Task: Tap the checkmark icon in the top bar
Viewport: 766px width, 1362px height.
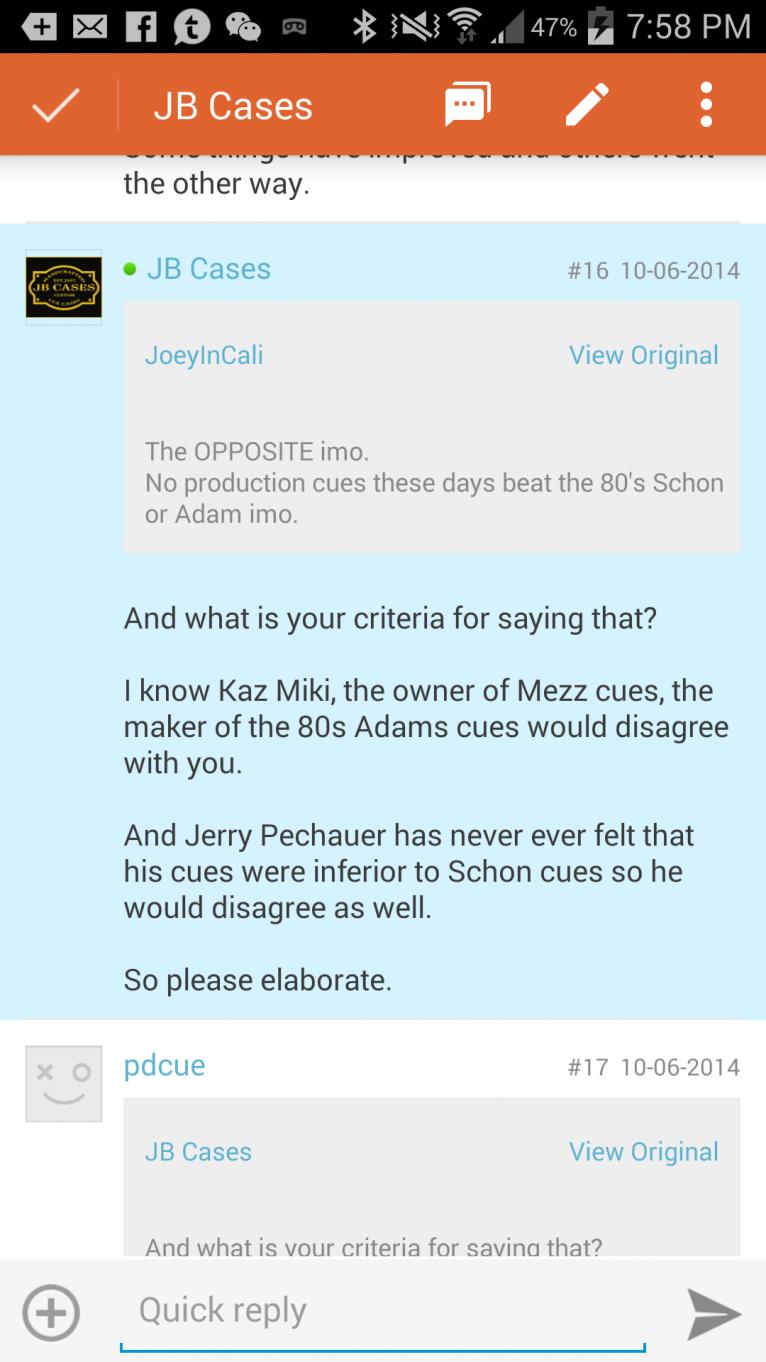Action: (56, 105)
